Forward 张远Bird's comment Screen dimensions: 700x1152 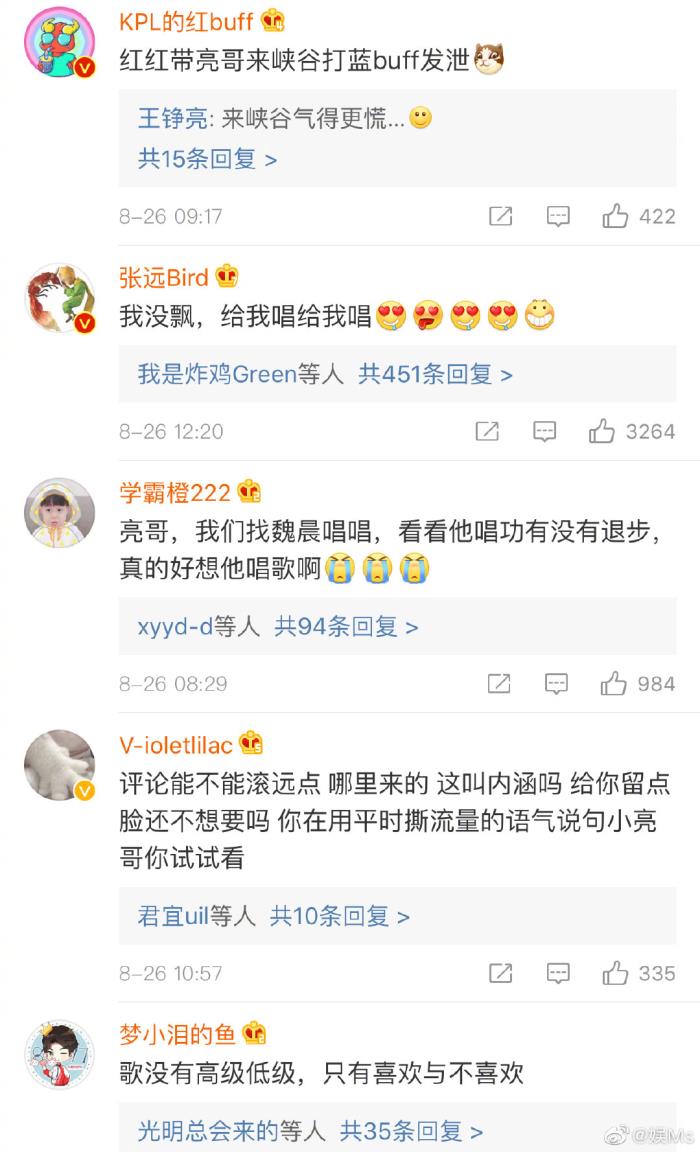coord(487,431)
